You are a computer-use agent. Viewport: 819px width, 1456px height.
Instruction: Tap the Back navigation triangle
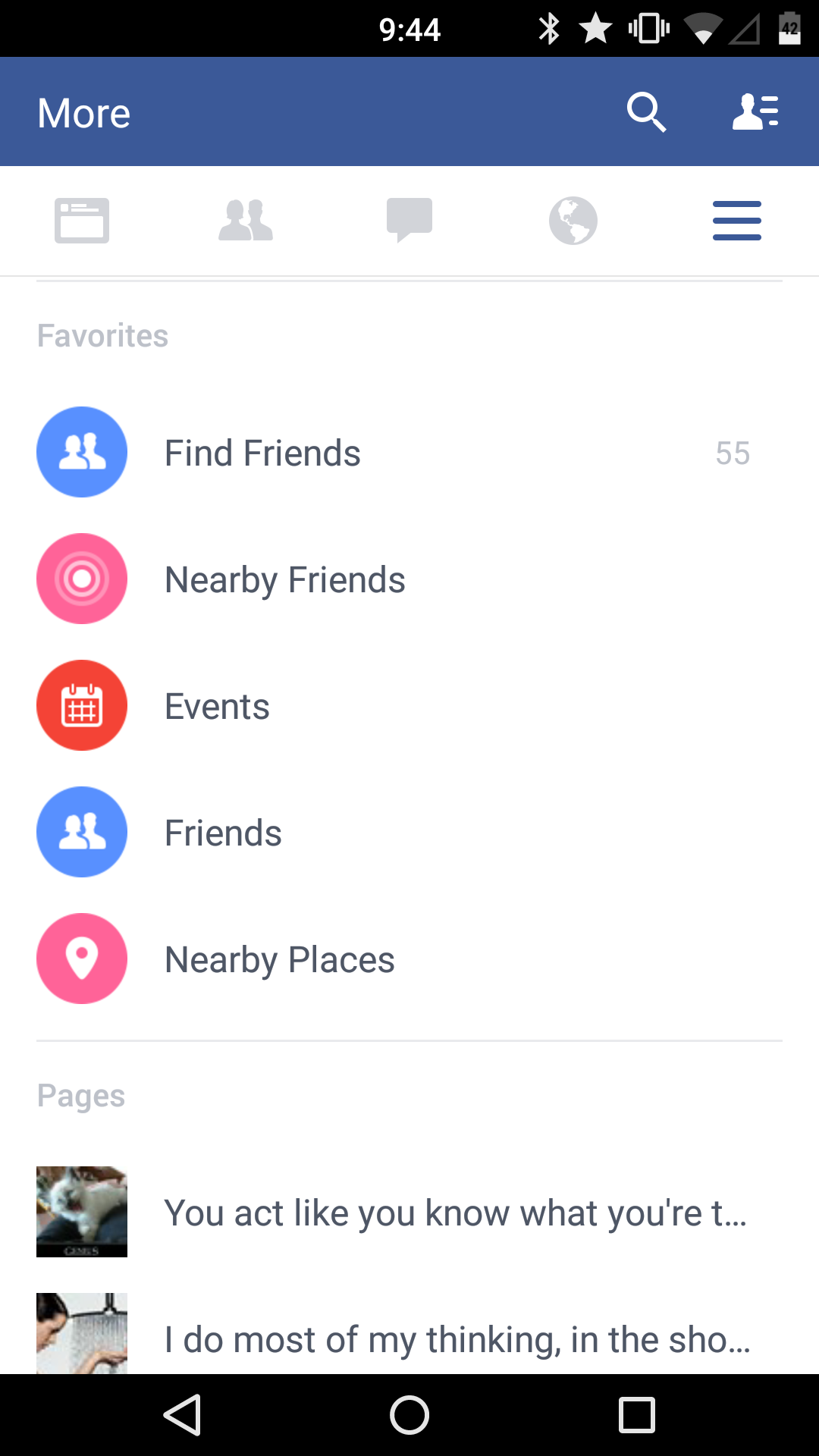(182, 1414)
